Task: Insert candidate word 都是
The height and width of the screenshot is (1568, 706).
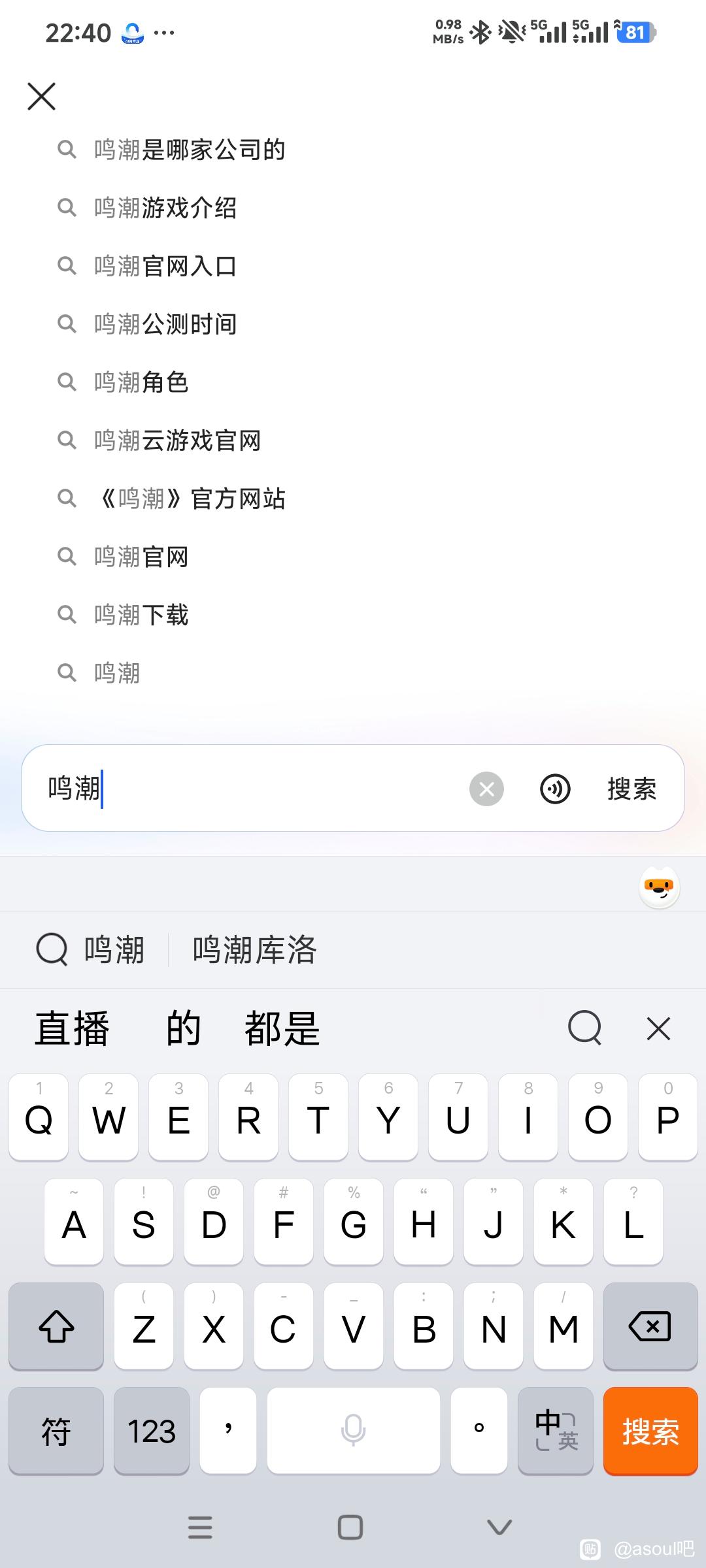Action: pyautogui.click(x=282, y=1028)
